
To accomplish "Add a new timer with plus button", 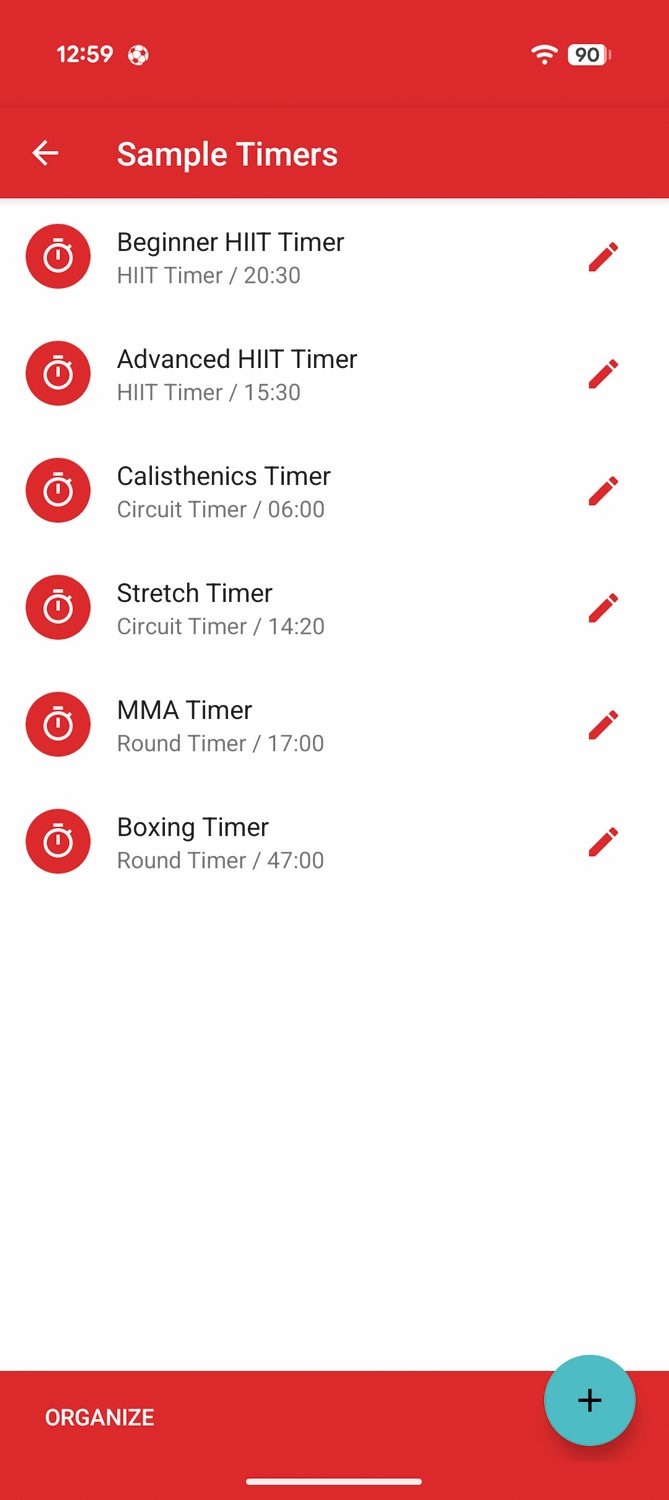I will click(589, 1400).
